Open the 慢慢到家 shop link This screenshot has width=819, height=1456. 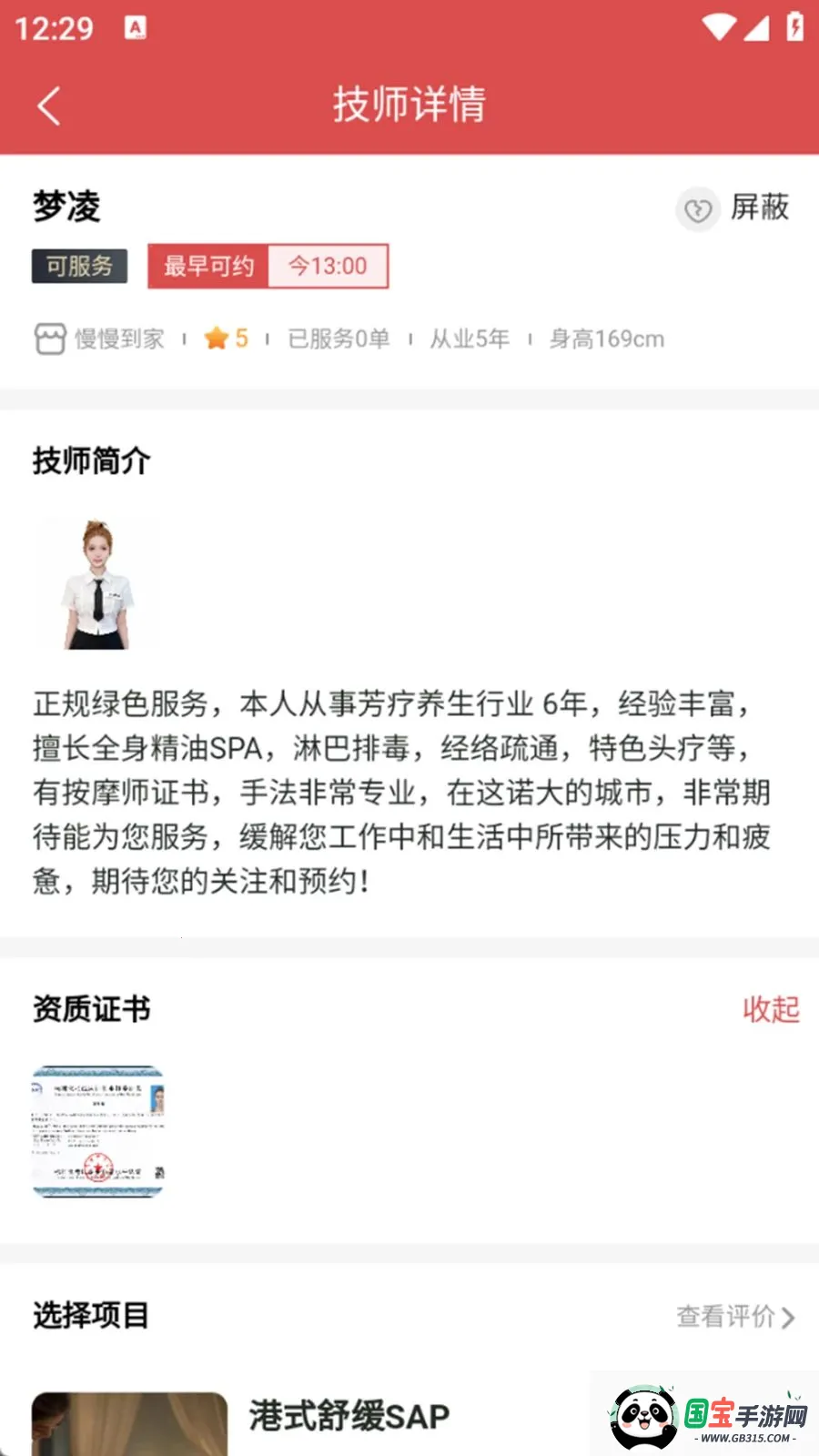[99, 339]
